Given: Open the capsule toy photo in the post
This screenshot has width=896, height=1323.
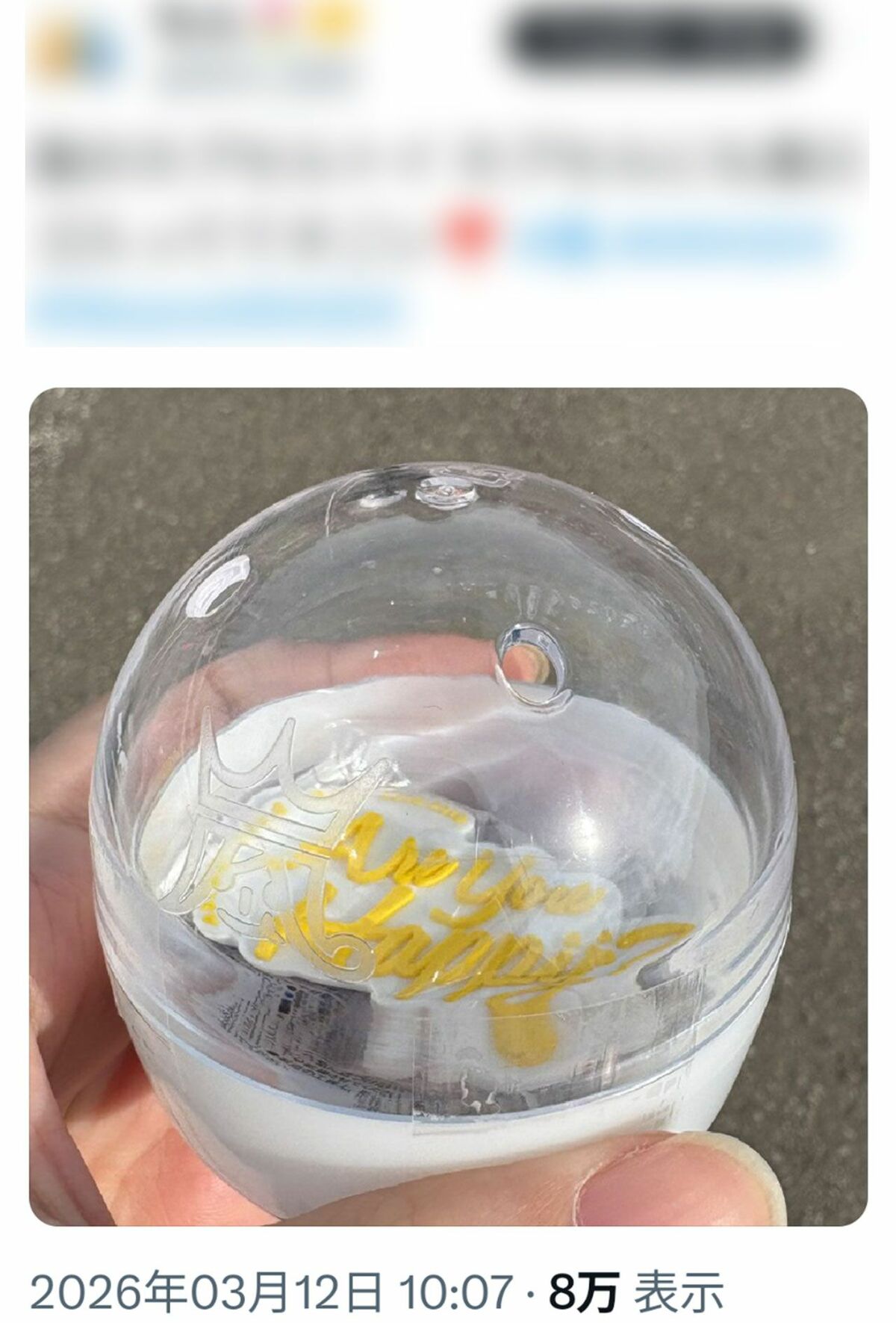Looking at the screenshot, I should pos(448,807).
